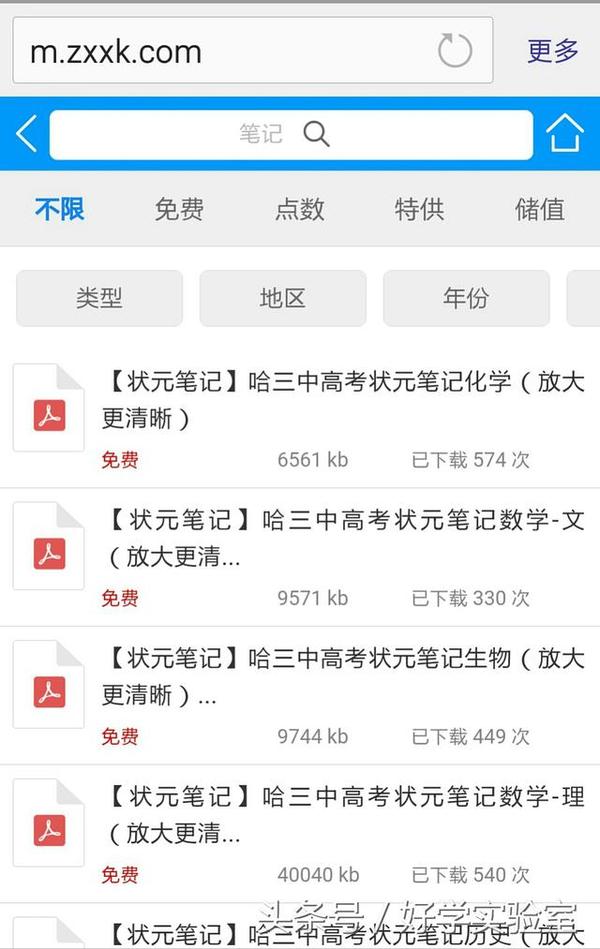Open the browser's 更多 menu
Screen dimensions: 600x949
click(x=552, y=51)
